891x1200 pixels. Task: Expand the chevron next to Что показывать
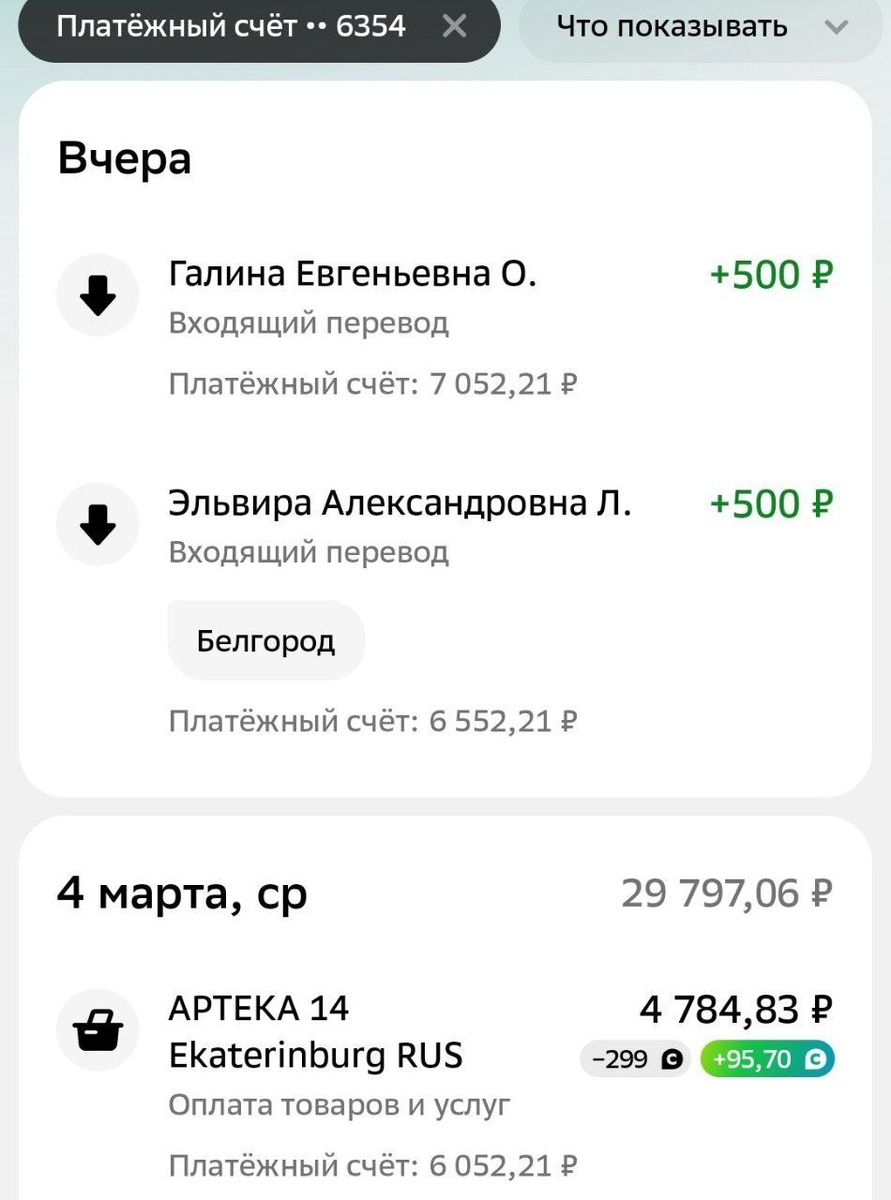(x=837, y=28)
